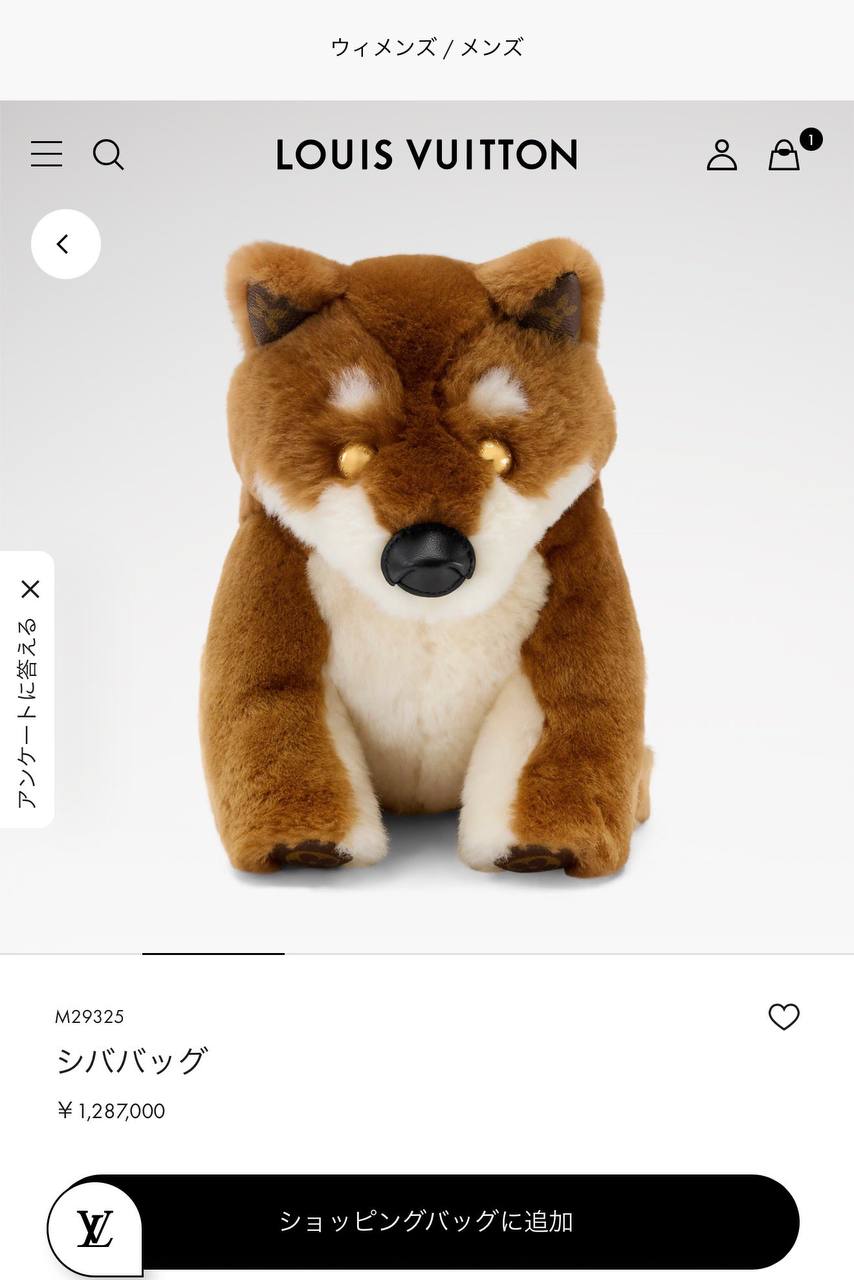Open the アンケートに答える survey
Viewport: 854px width, 1280px height.
tap(27, 712)
